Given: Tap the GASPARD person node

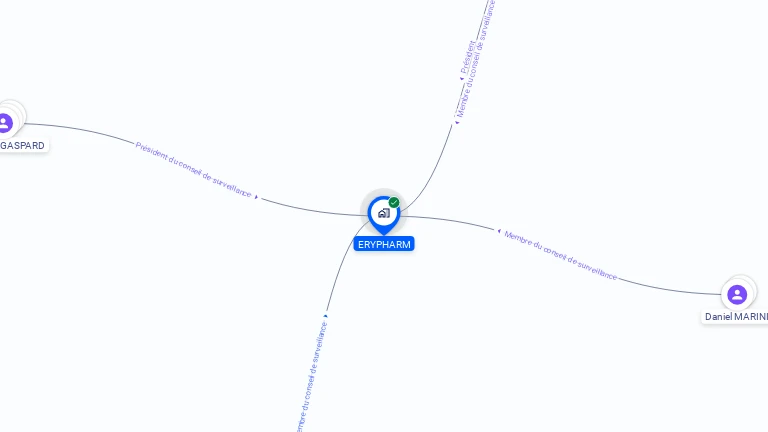Looking at the screenshot, I should click(6, 123).
